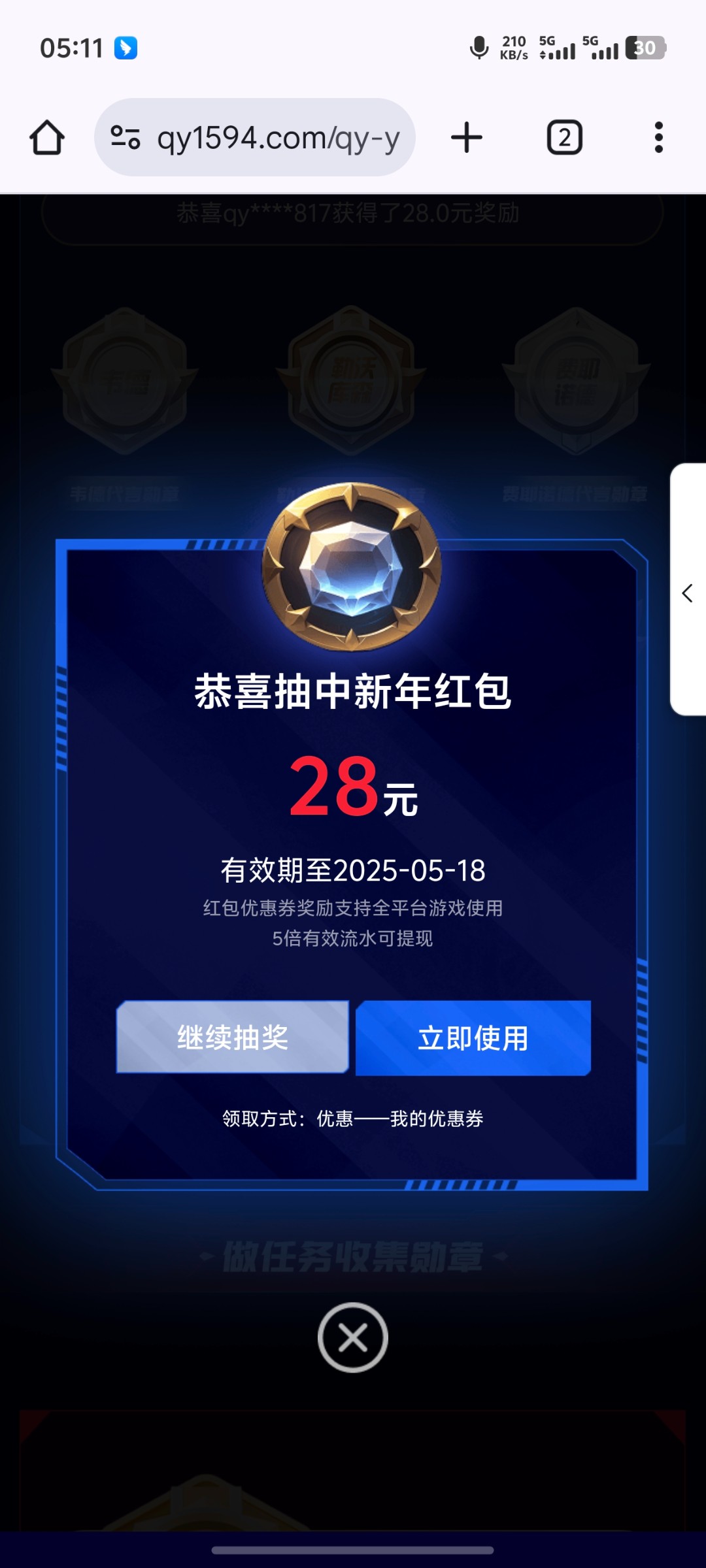706x1568 pixels.
Task: Expand the side panel arrow handle
Action: tap(687, 593)
